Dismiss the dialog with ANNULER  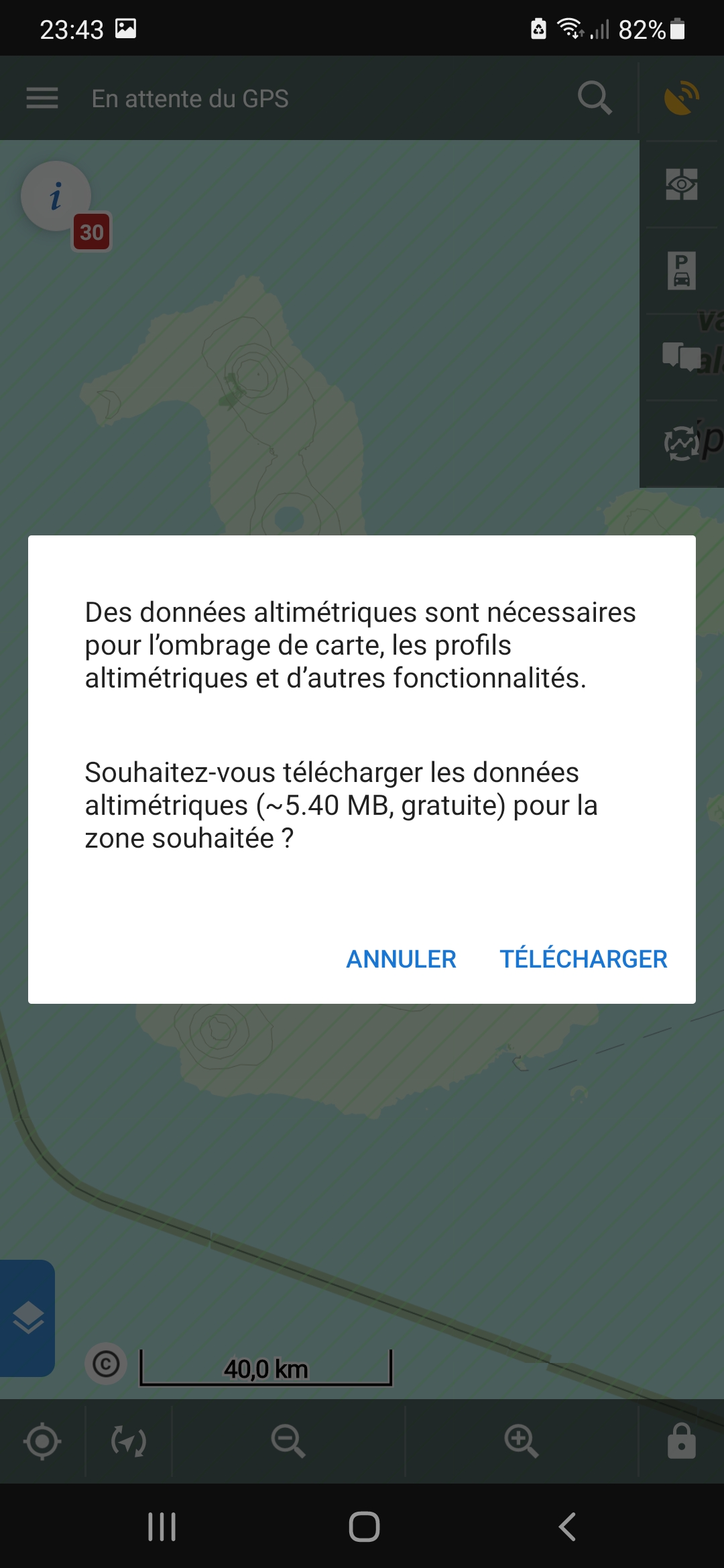pos(401,959)
